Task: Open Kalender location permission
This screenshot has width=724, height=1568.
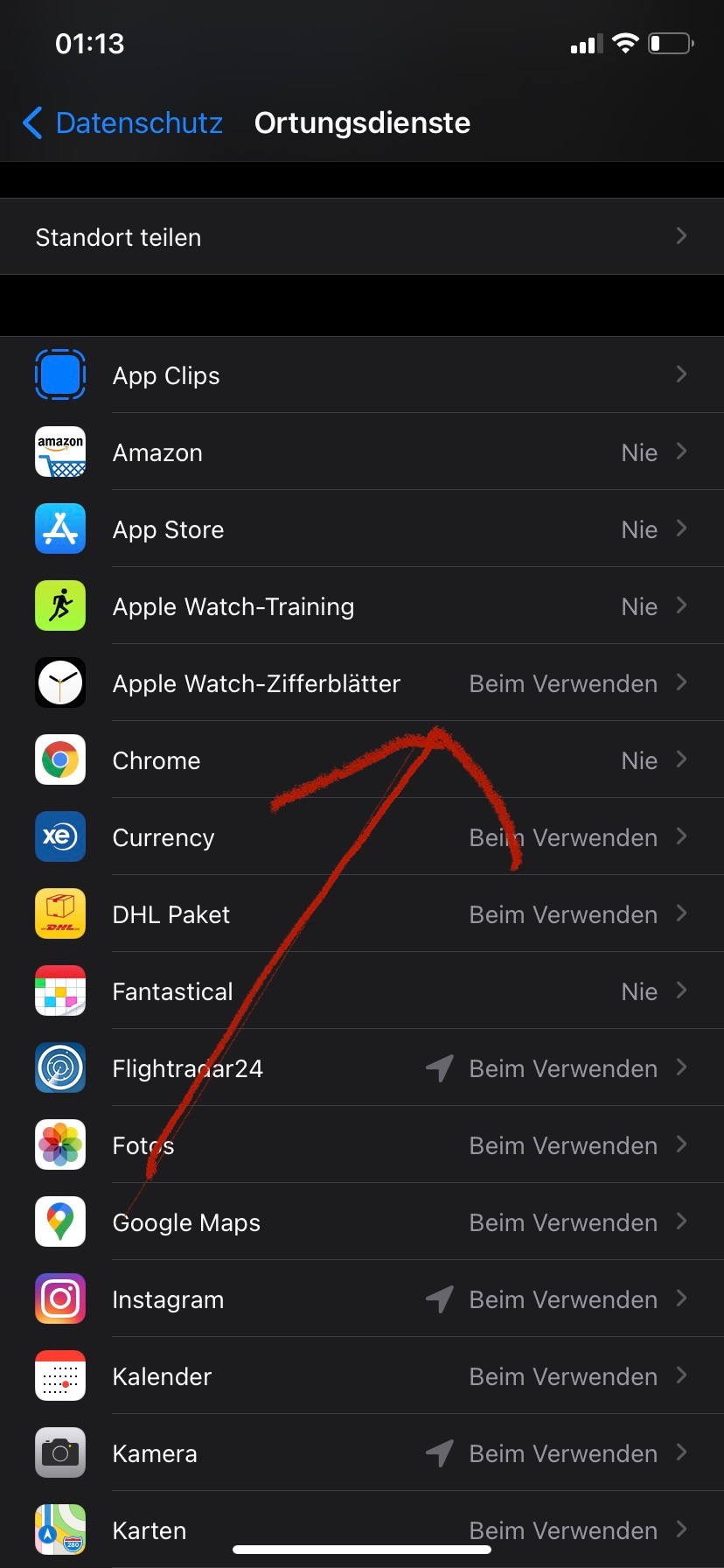Action: 362,1376
